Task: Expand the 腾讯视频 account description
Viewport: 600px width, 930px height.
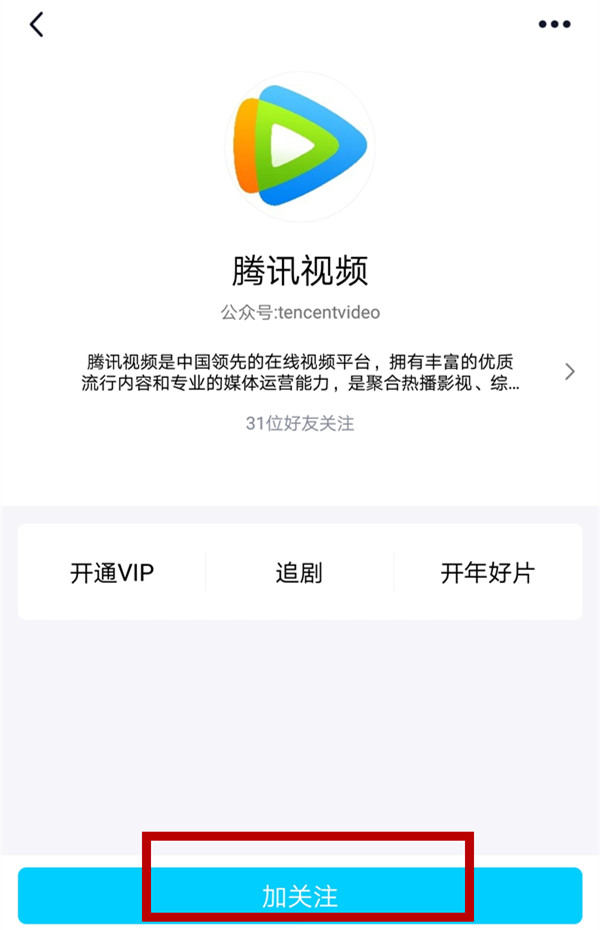Action: tap(570, 372)
